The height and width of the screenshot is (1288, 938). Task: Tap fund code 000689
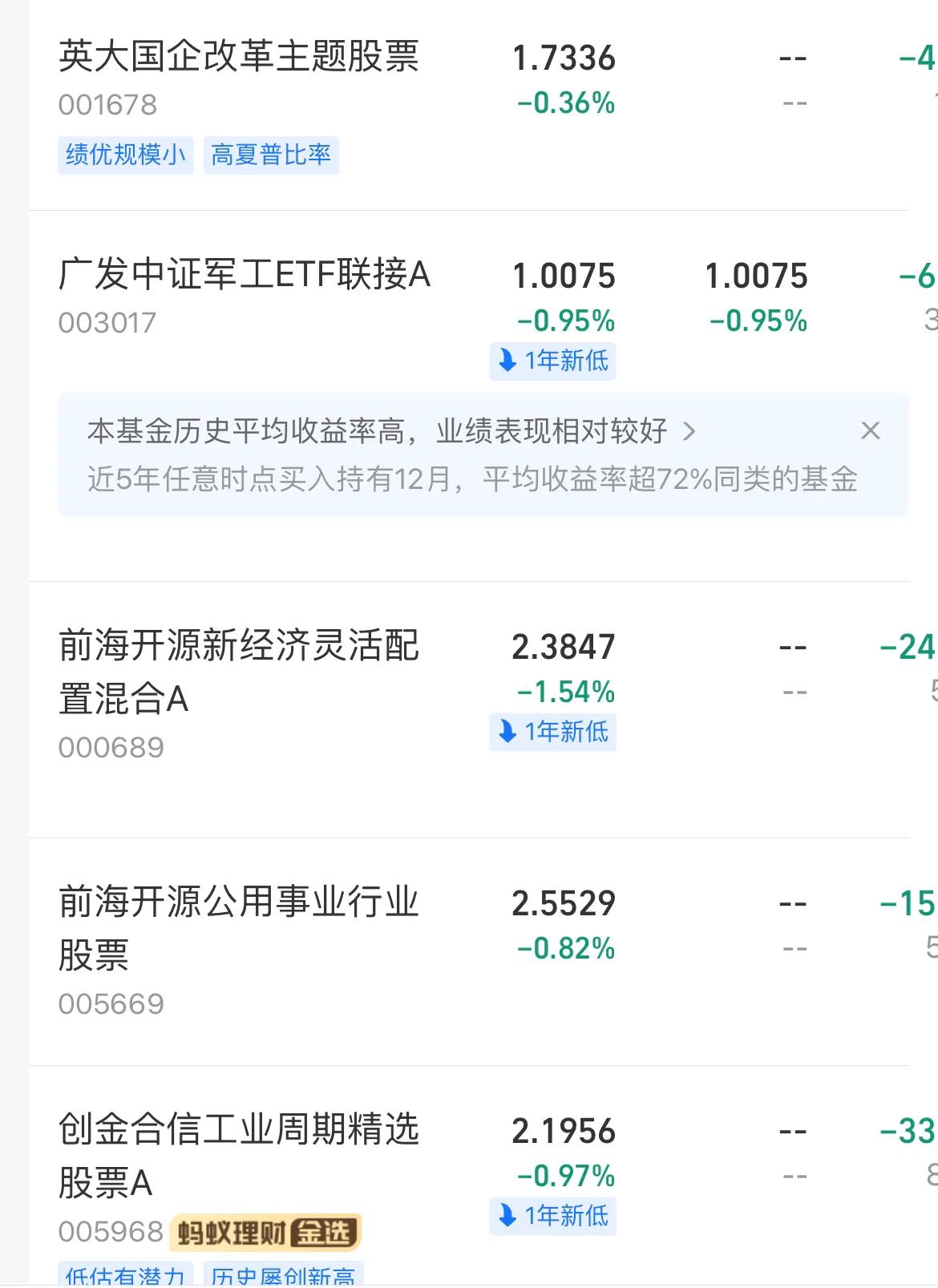click(x=112, y=745)
